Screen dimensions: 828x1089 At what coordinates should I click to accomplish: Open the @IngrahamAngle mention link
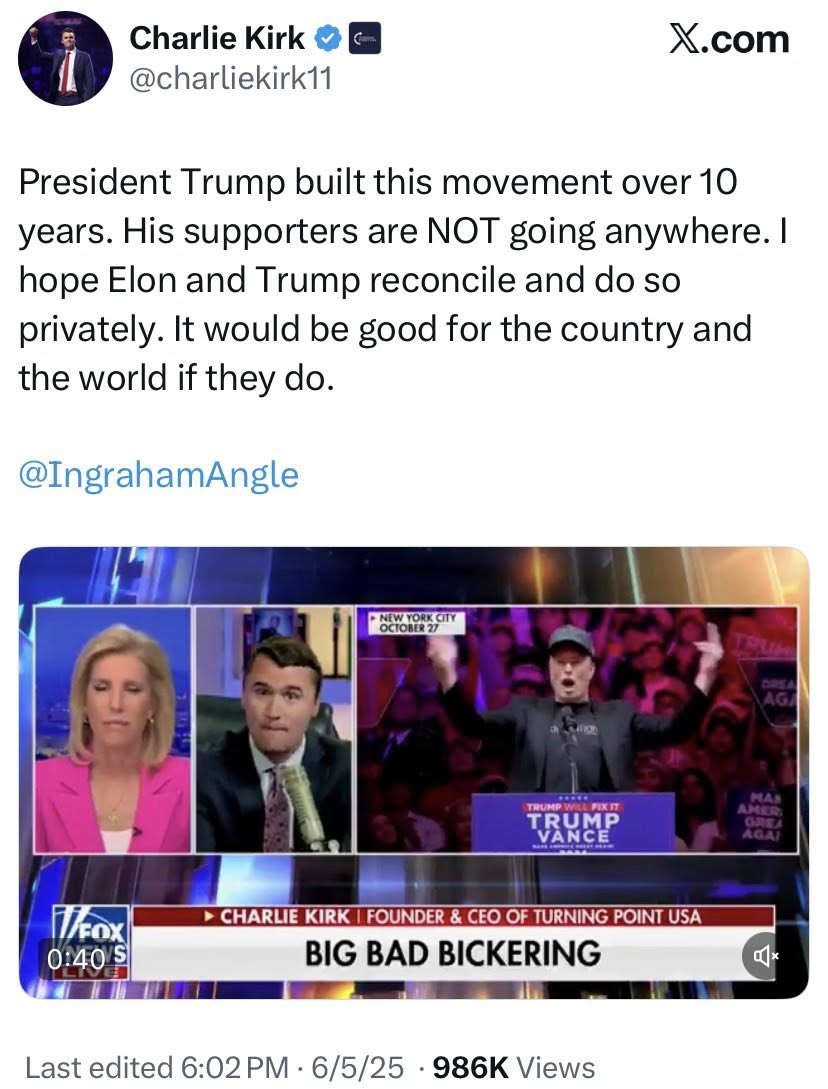point(159,474)
